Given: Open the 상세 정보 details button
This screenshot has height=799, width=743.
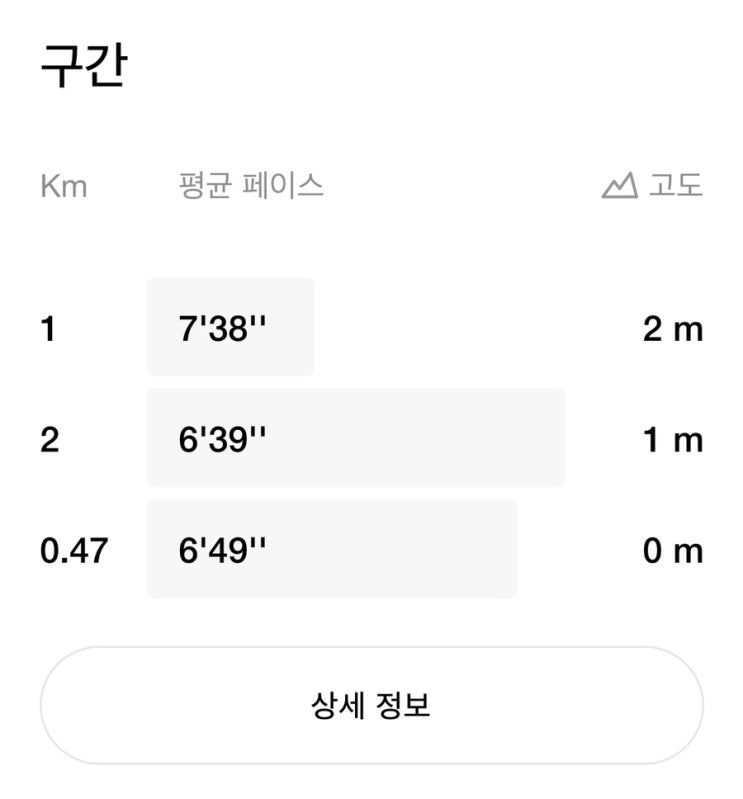Looking at the screenshot, I should (x=371, y=705).
